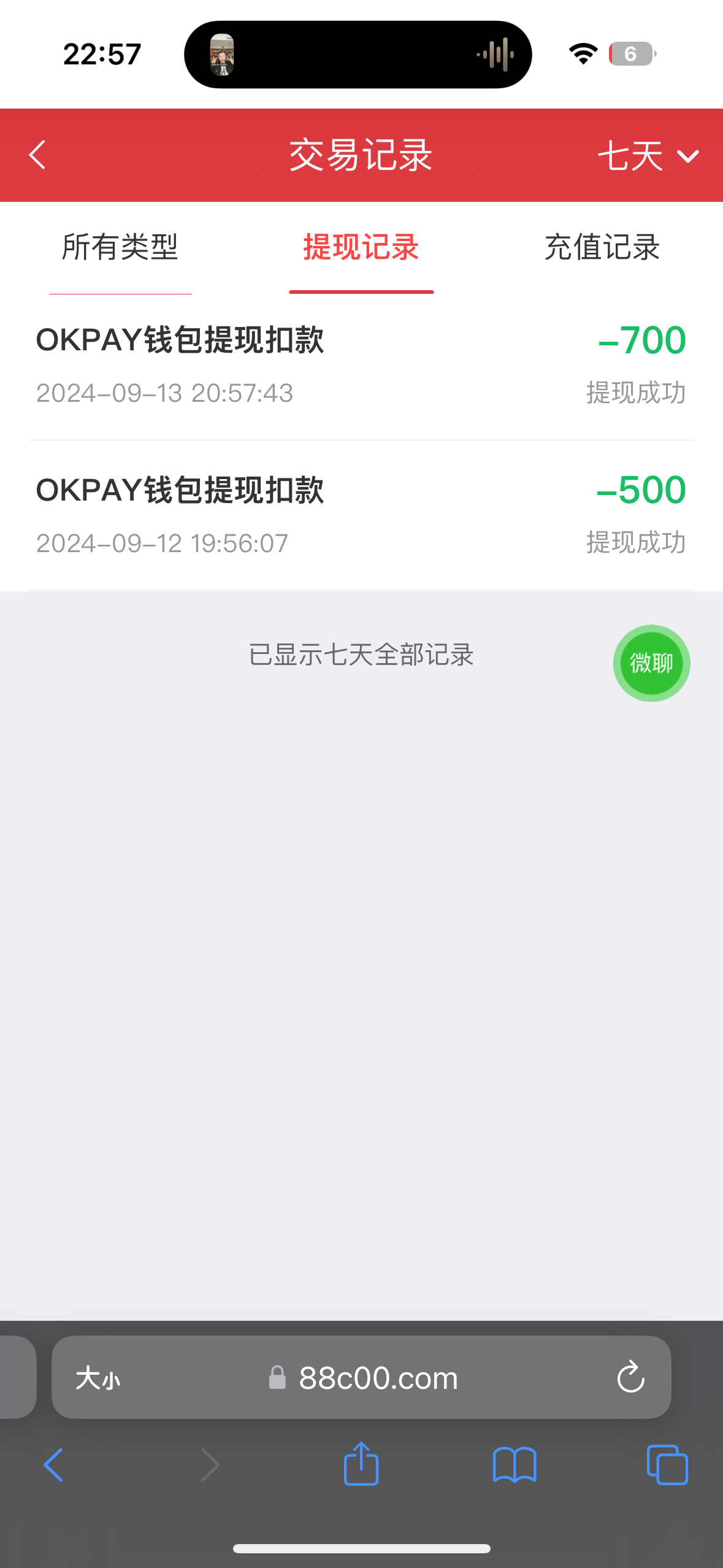Screen dimensions: 723x1568
Task: Go back from the 交易记录 page
Action: click(38, 155)
